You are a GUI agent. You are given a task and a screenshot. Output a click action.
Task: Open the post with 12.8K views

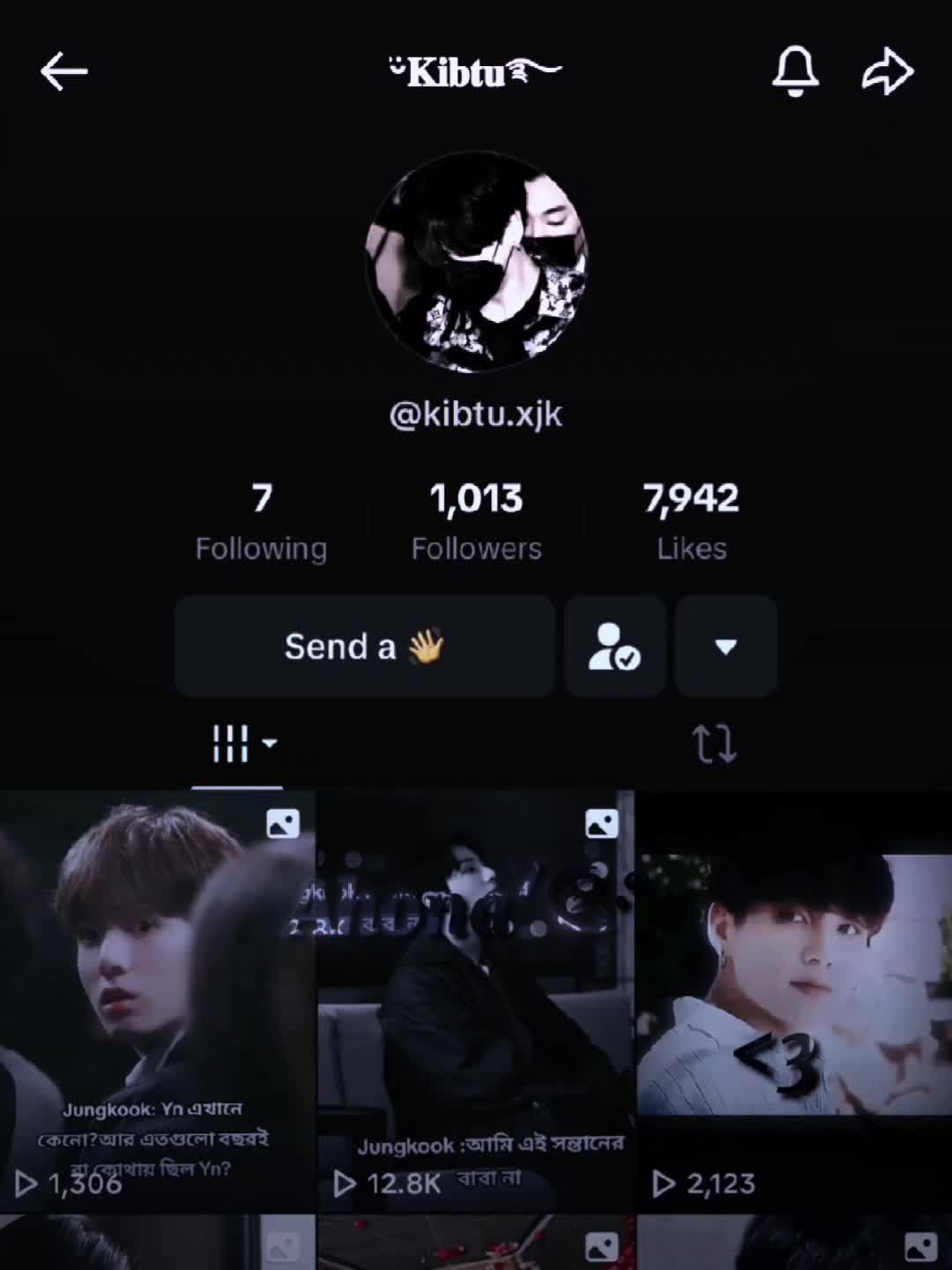pos(476,1001)
